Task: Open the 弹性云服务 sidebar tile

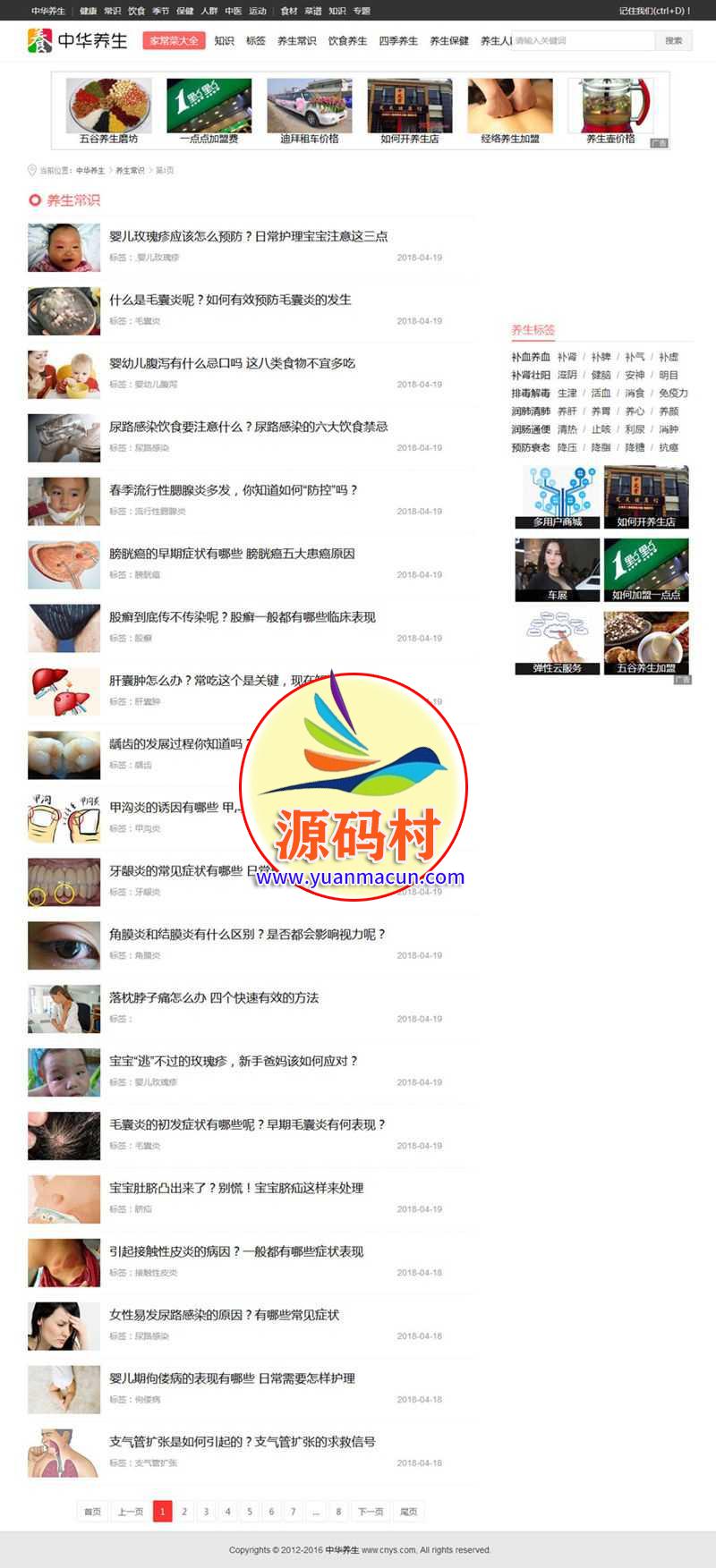Action: [557, 643]
